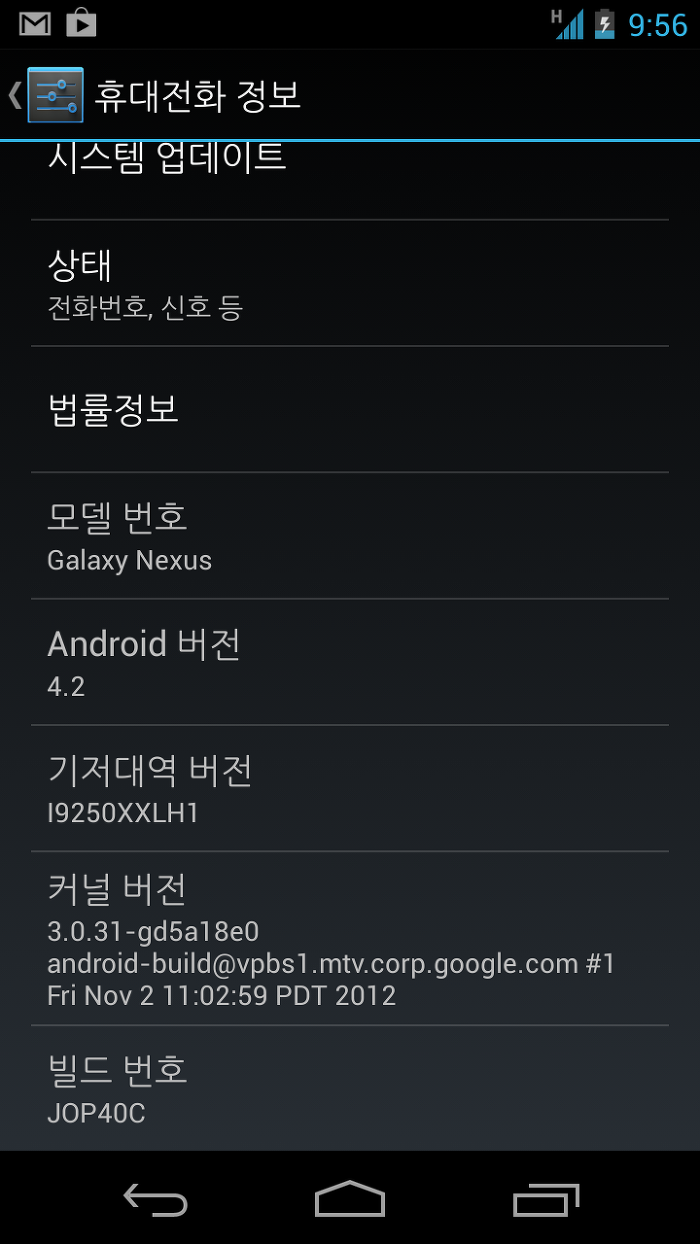Tap the 기저대역 버전 row

click(350, 788)
